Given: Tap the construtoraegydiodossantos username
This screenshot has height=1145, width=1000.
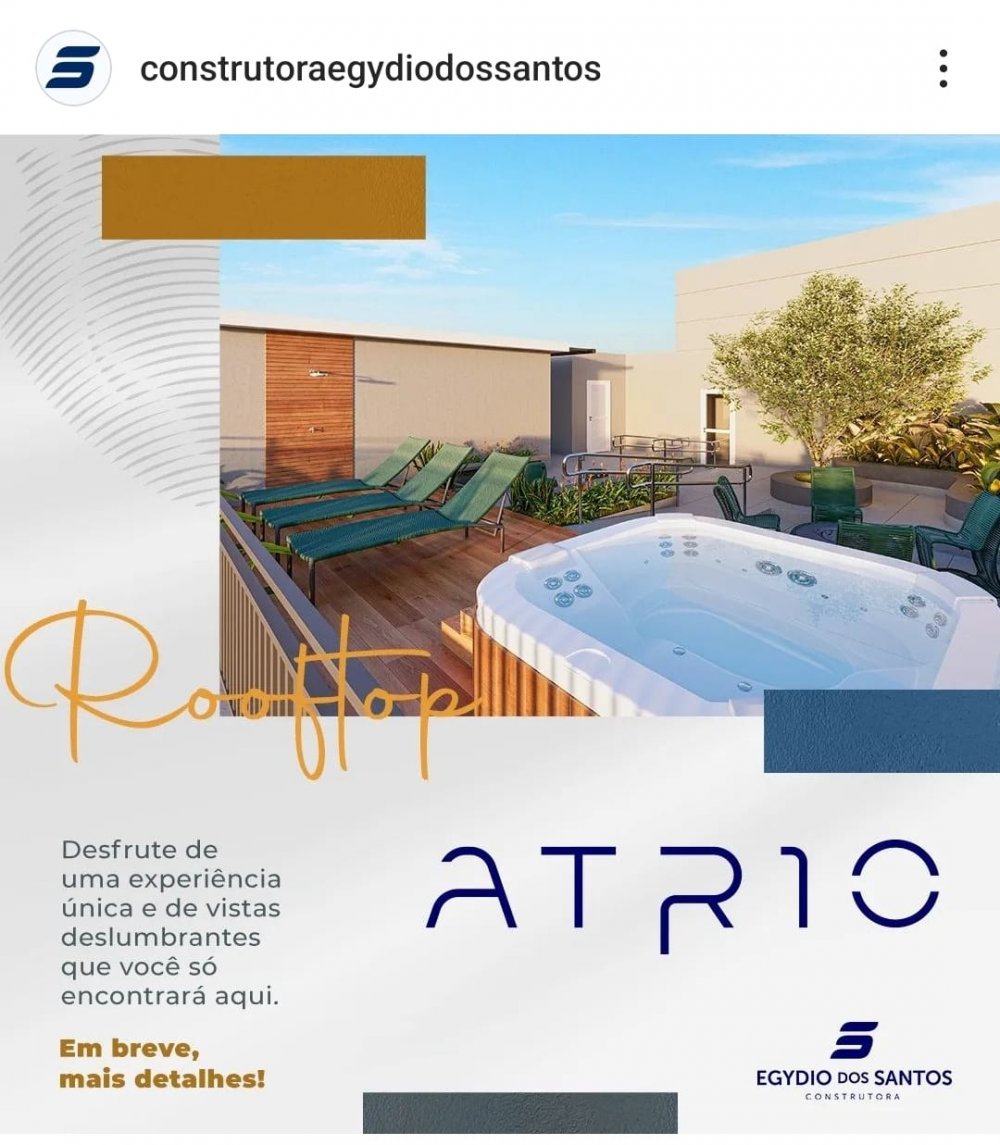Looking at the screenshot, I should [370, 69].
